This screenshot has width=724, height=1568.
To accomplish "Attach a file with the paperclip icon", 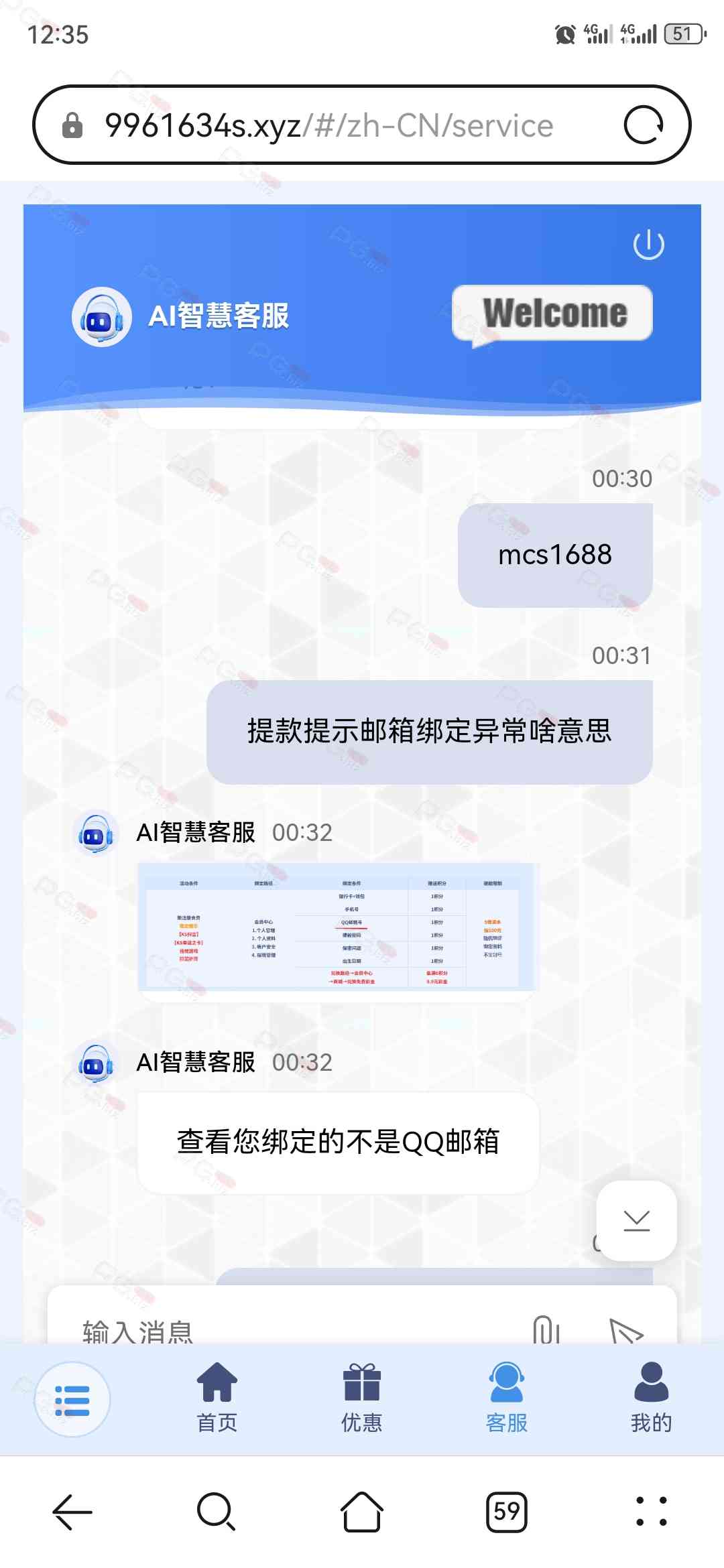I will [546, 1329].
